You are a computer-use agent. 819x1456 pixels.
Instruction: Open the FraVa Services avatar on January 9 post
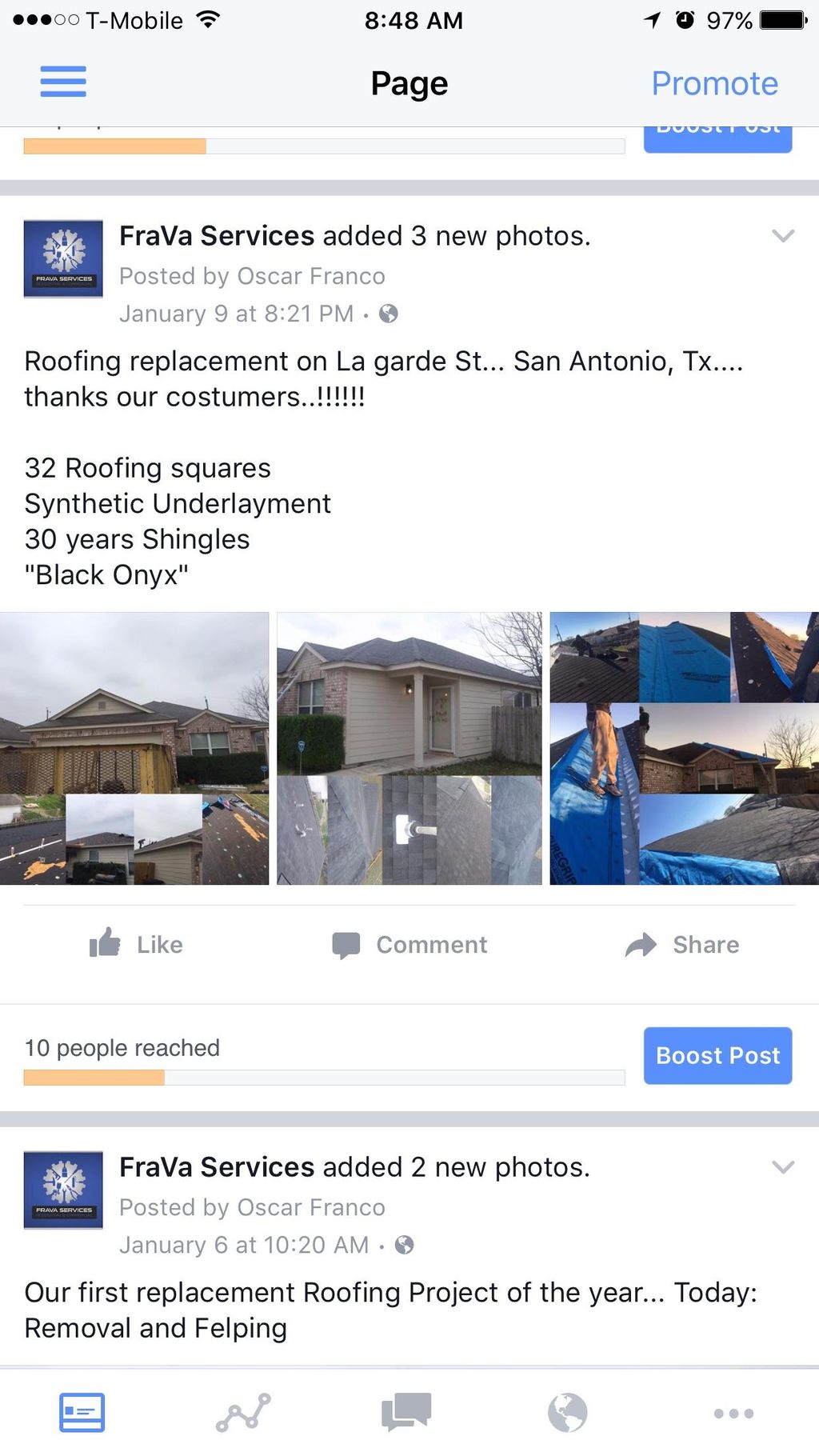63,258
